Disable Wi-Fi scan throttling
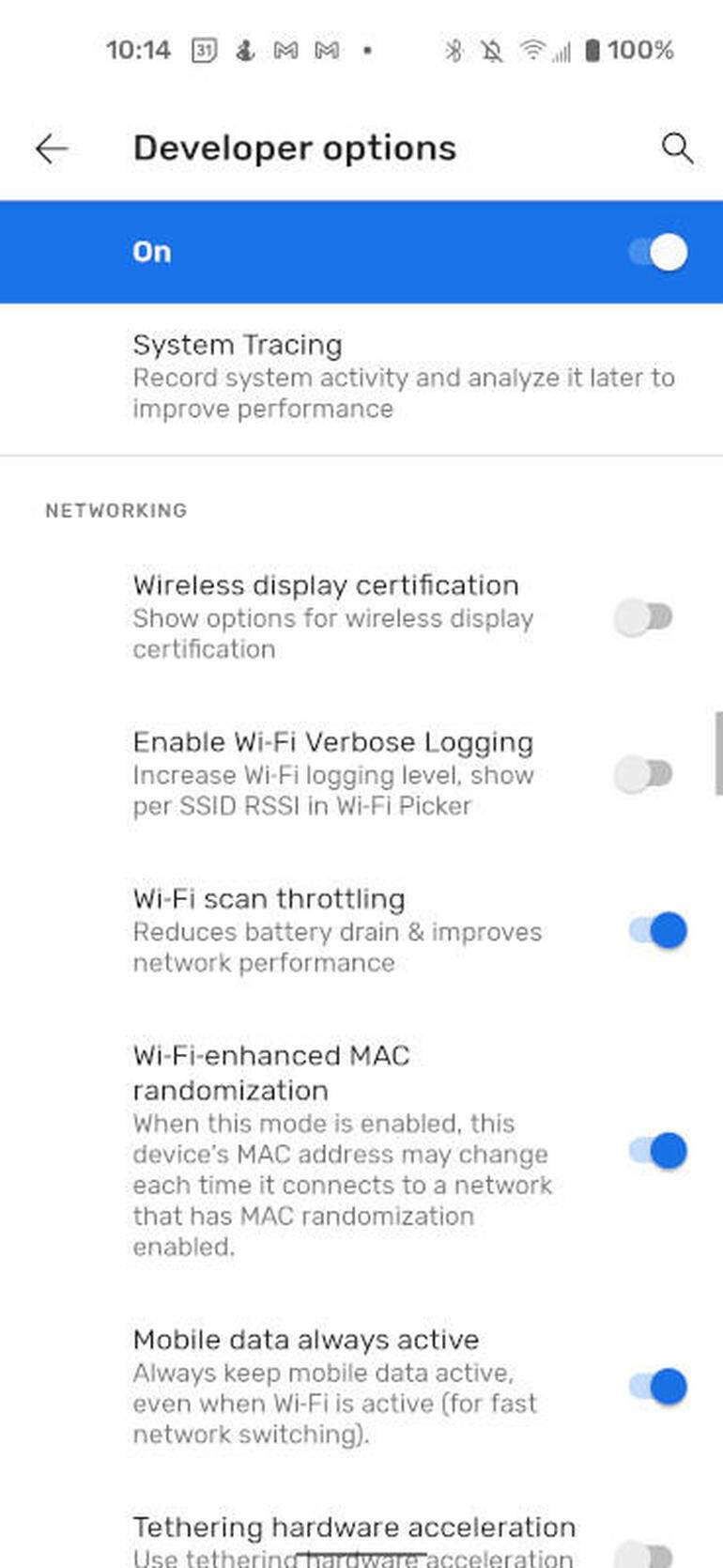Viewport: 723px width, 1568px height. [x=658, y=931]
